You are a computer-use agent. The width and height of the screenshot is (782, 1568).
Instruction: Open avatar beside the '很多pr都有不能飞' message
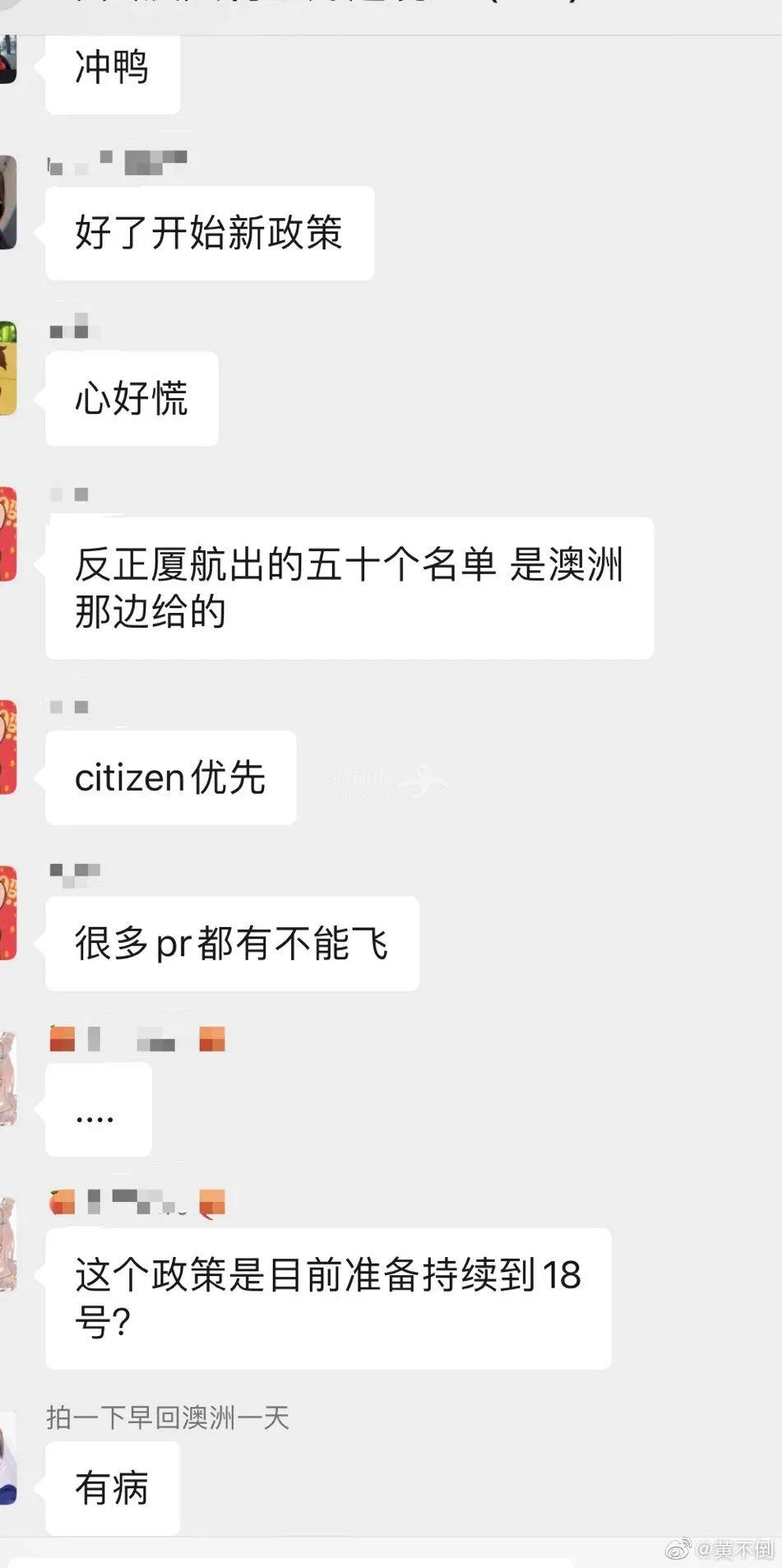(x=7, y=913)
